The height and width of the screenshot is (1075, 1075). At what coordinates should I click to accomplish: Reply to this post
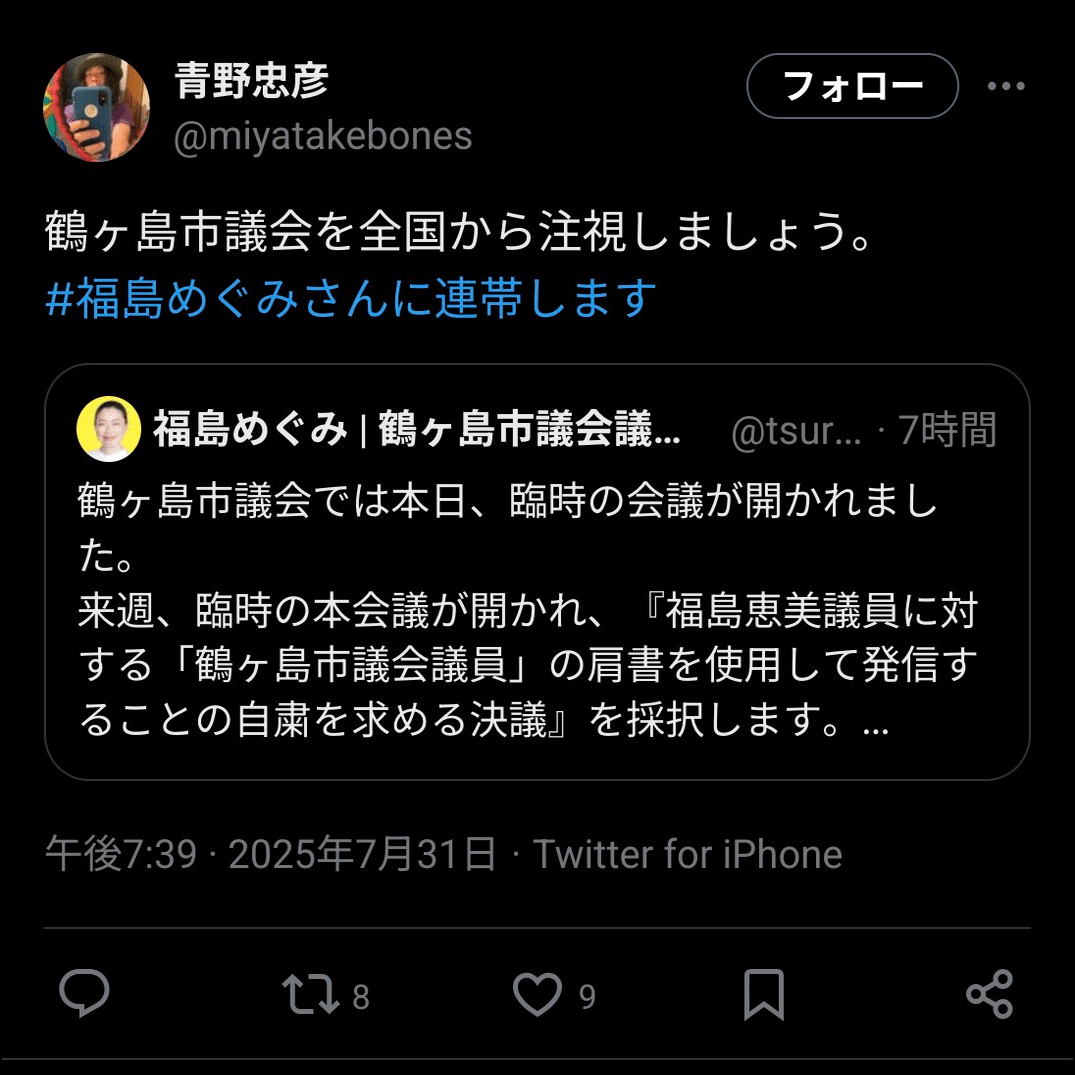tap(84, 995)
